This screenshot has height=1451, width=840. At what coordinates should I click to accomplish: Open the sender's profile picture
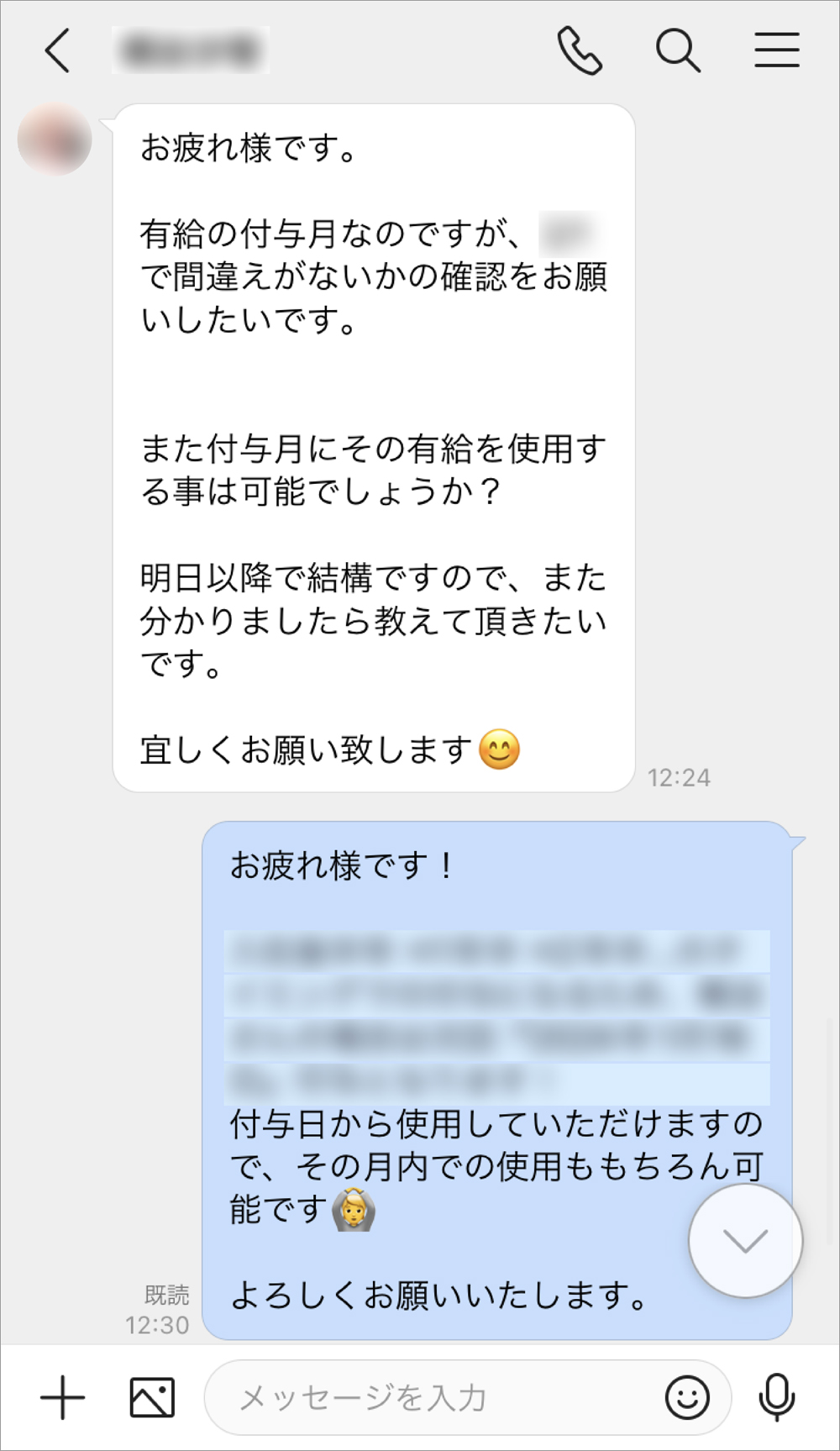(x=55, y=139)
